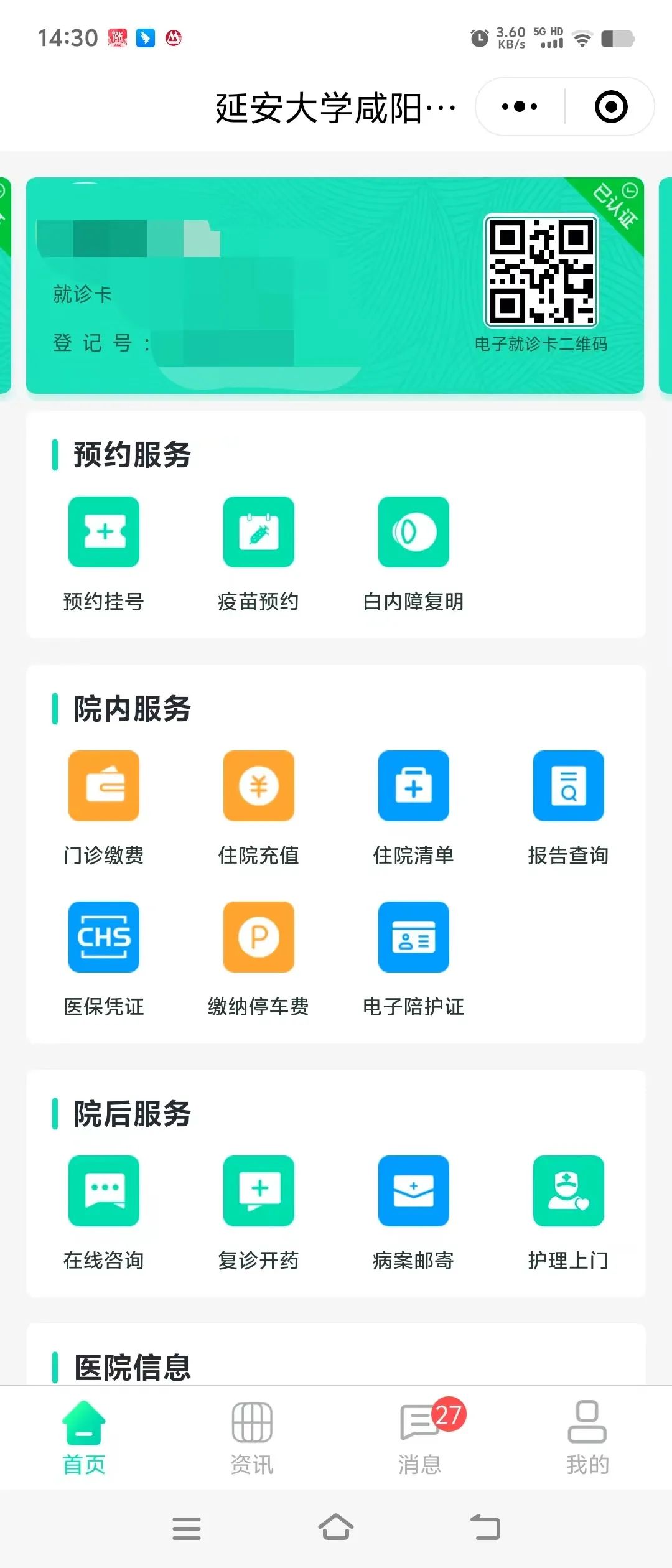
Task: Tap the system back button
Action: pos(485,1528)
